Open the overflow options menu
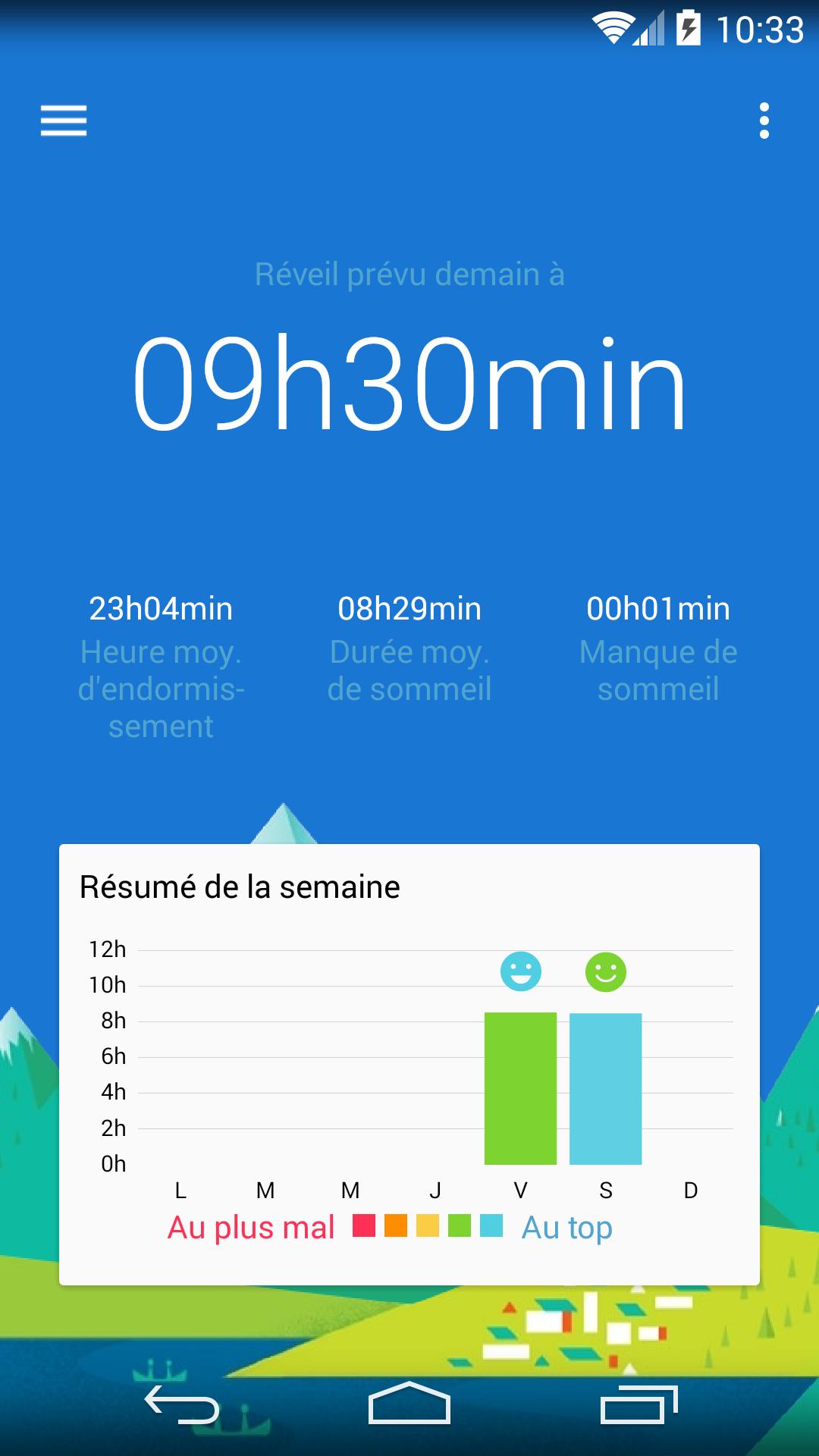Viewport: 819px width, 1456px height. coord(765,120)
